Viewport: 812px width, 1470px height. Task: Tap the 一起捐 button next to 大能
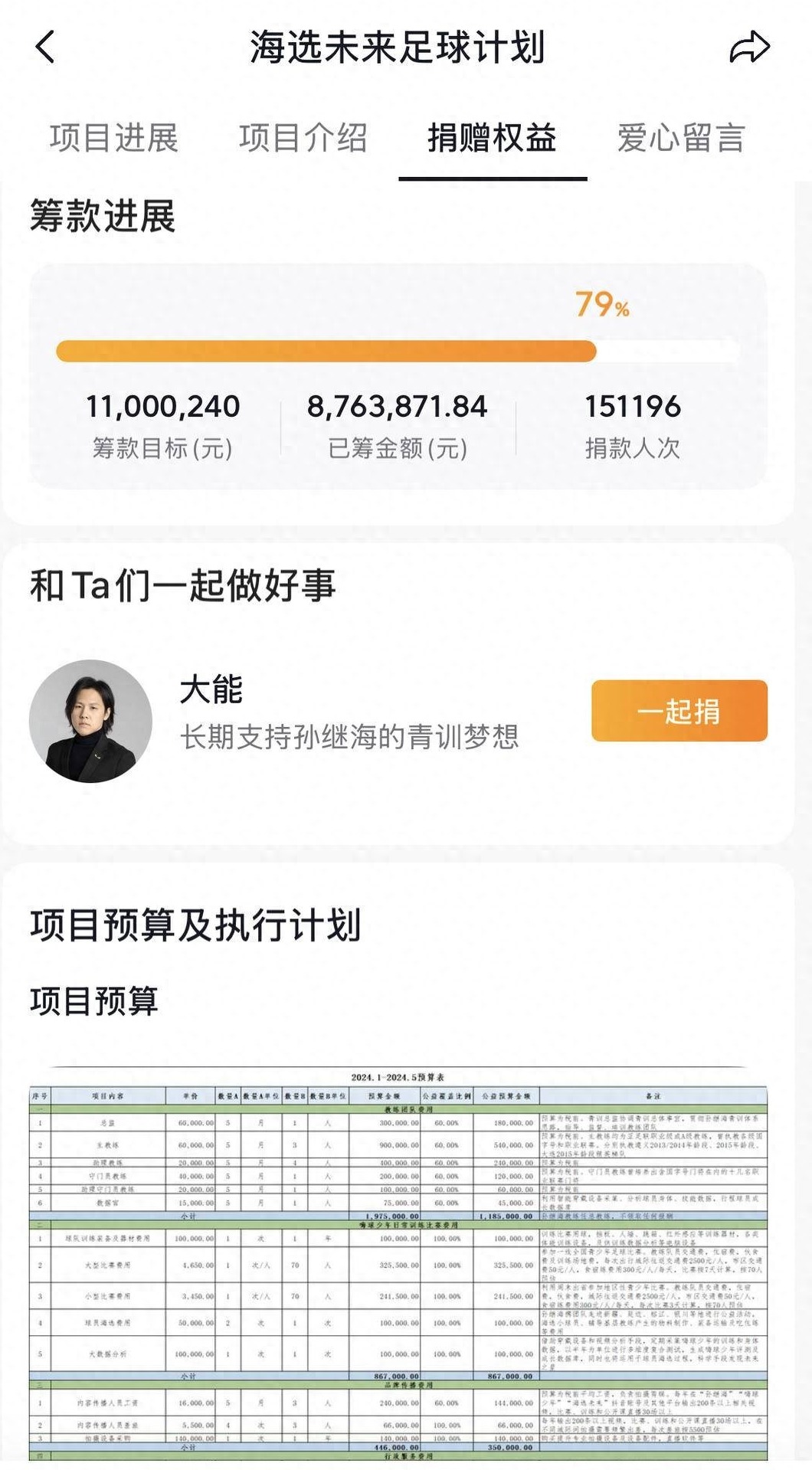point(679,711)
